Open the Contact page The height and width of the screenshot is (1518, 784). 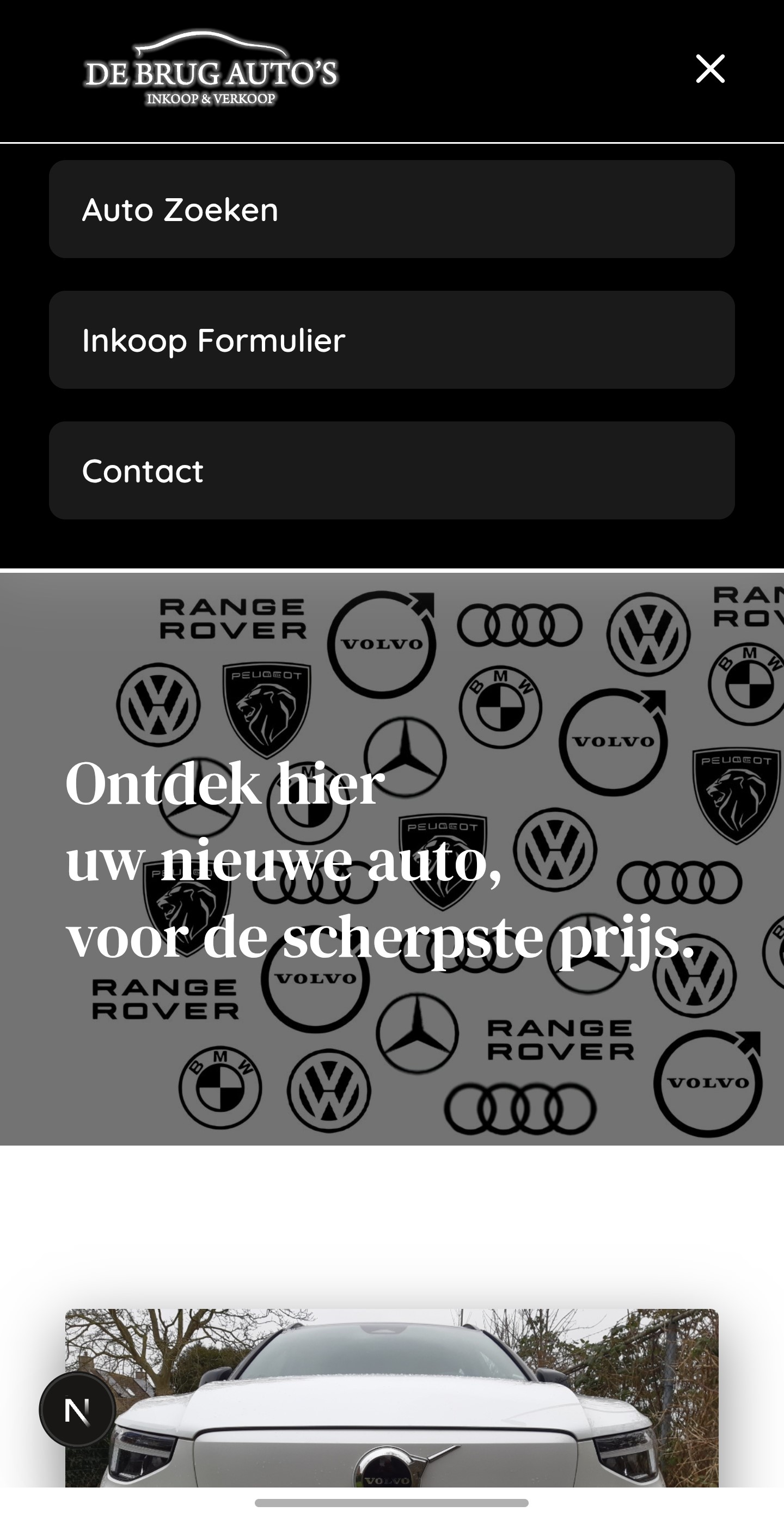pos(391,470)
